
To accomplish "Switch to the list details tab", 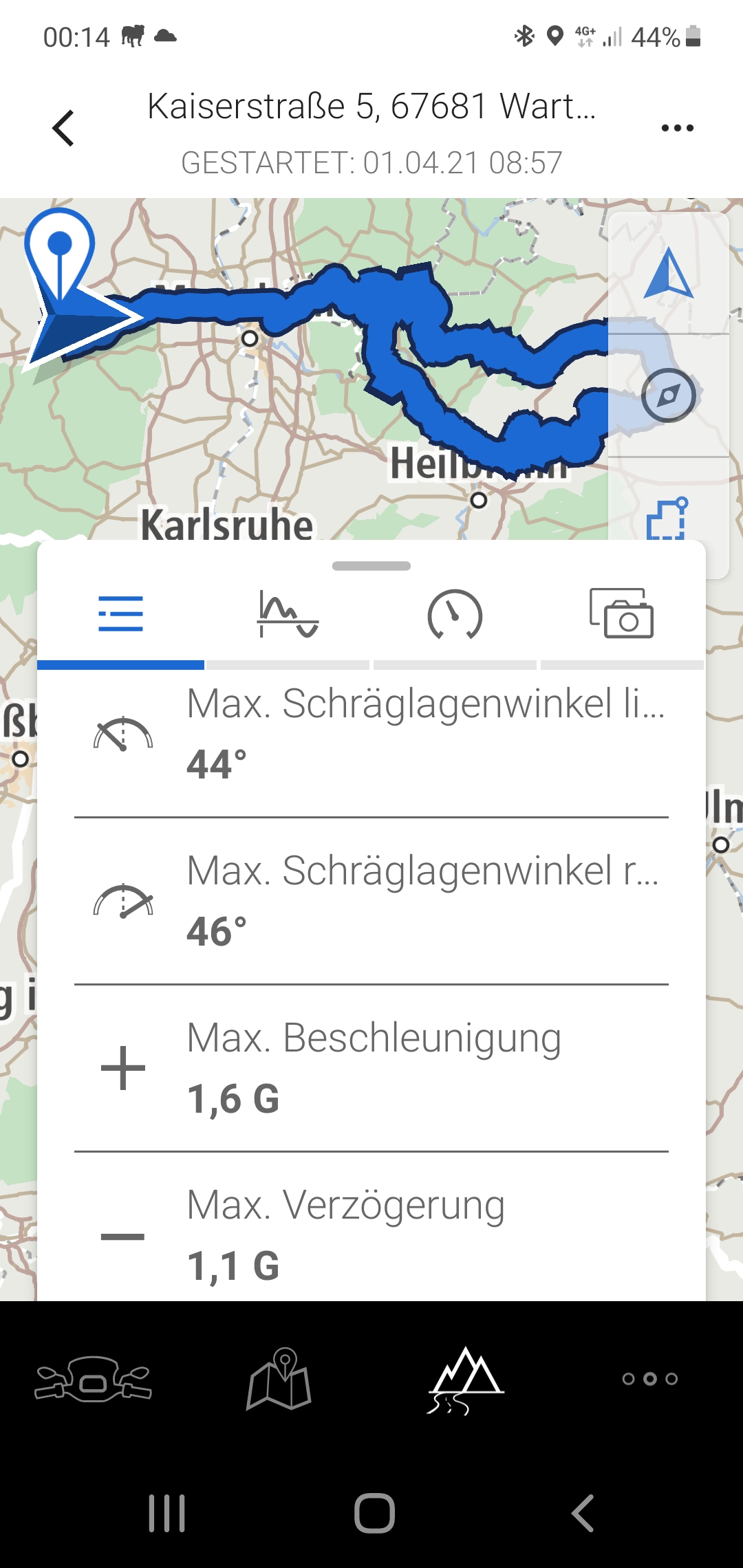I will click(120, 614).
